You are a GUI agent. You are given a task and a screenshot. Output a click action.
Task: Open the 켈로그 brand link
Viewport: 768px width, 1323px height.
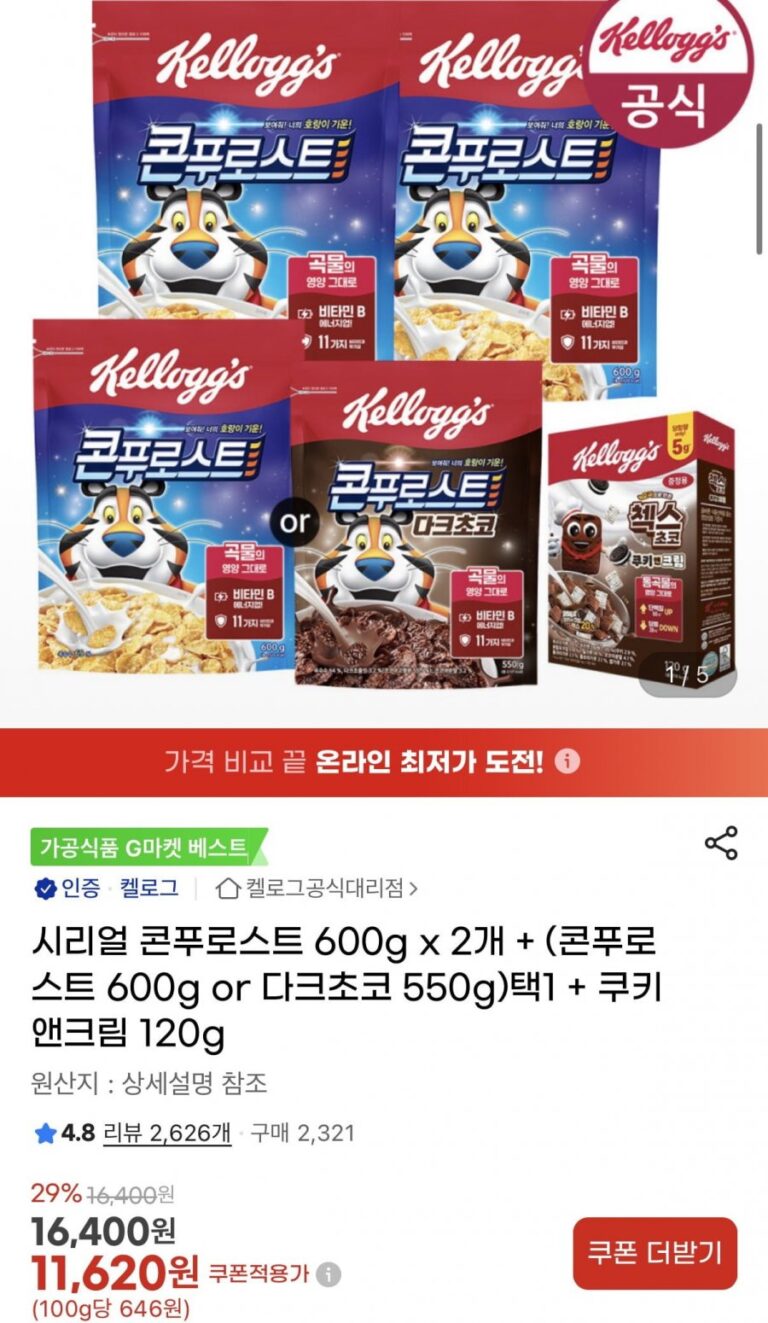[x=149, y=888]
